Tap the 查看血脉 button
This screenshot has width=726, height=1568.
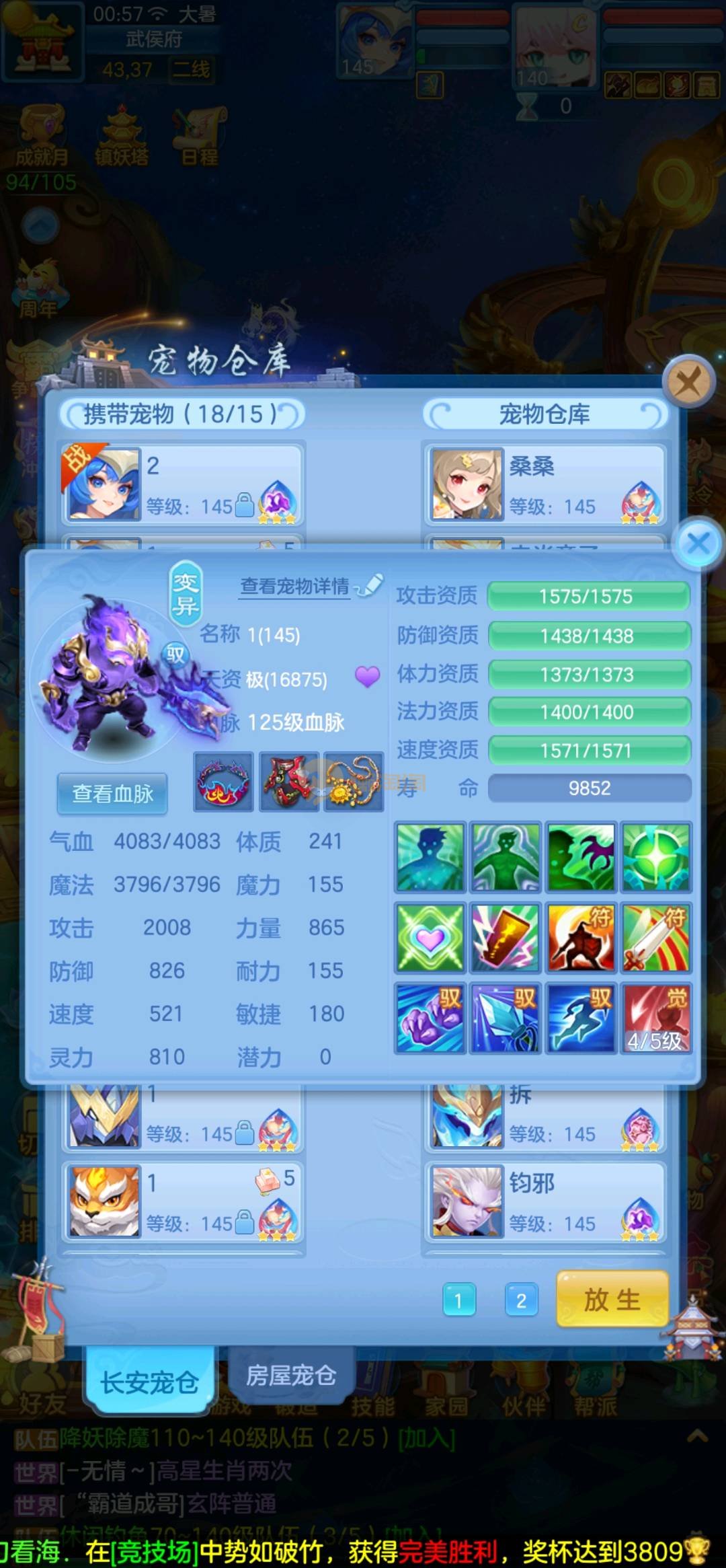pyautogui.click(x=112, y=794)
